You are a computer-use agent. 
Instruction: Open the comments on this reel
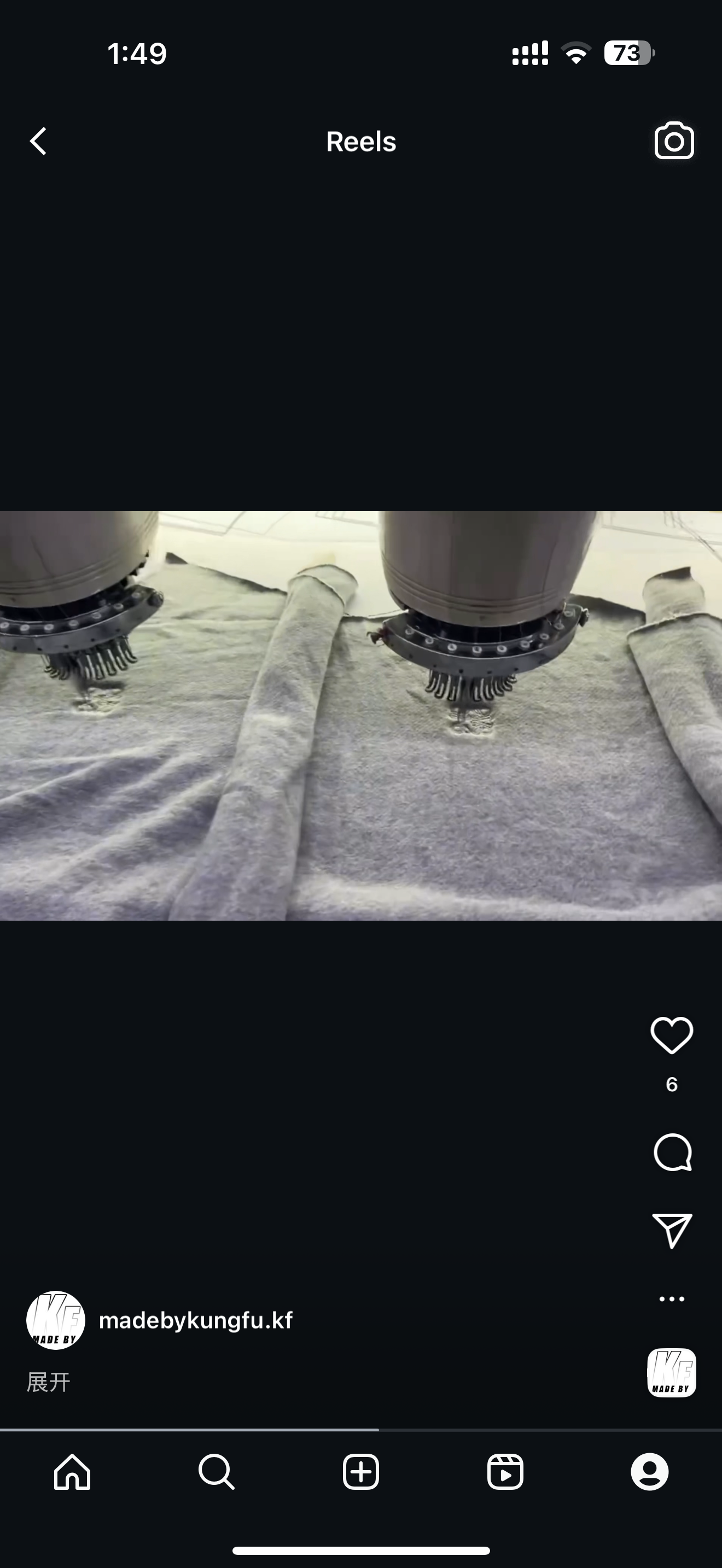click(x=672, y=1151)
